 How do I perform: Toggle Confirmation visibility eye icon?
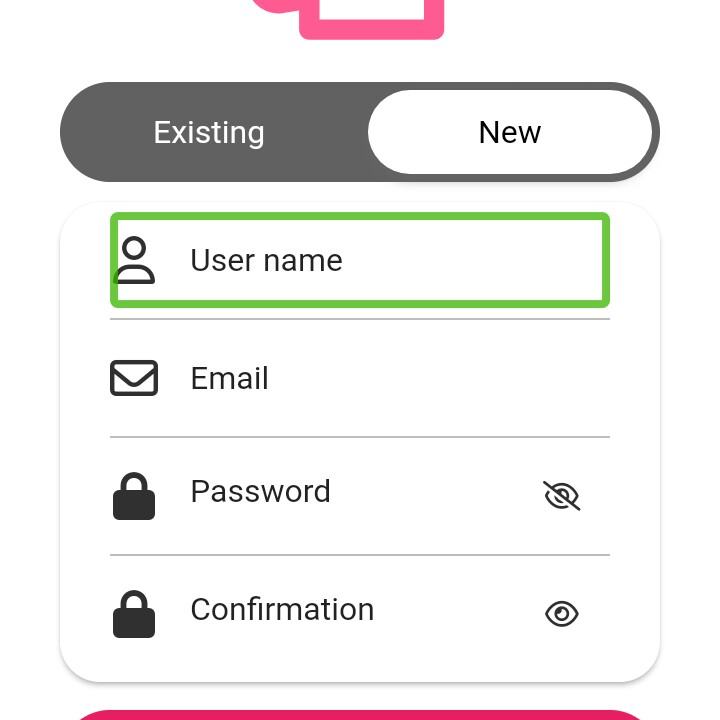click(x=561, y=613)
